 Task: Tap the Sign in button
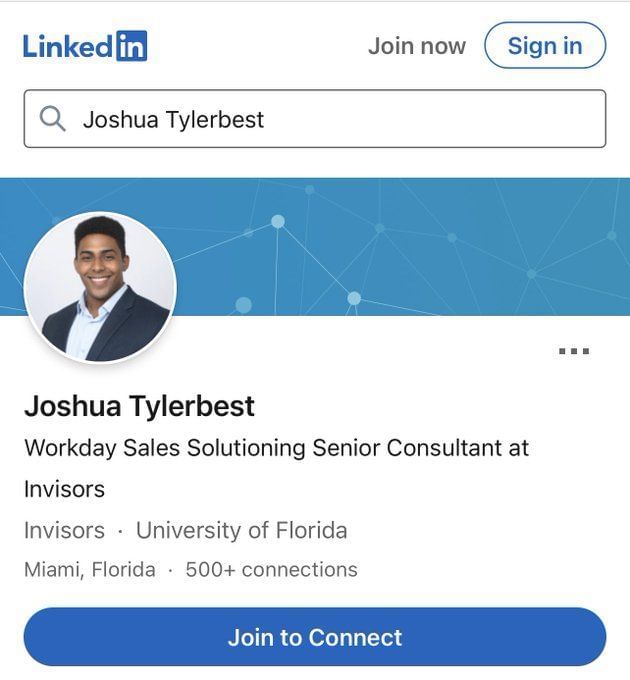[544, 46]
